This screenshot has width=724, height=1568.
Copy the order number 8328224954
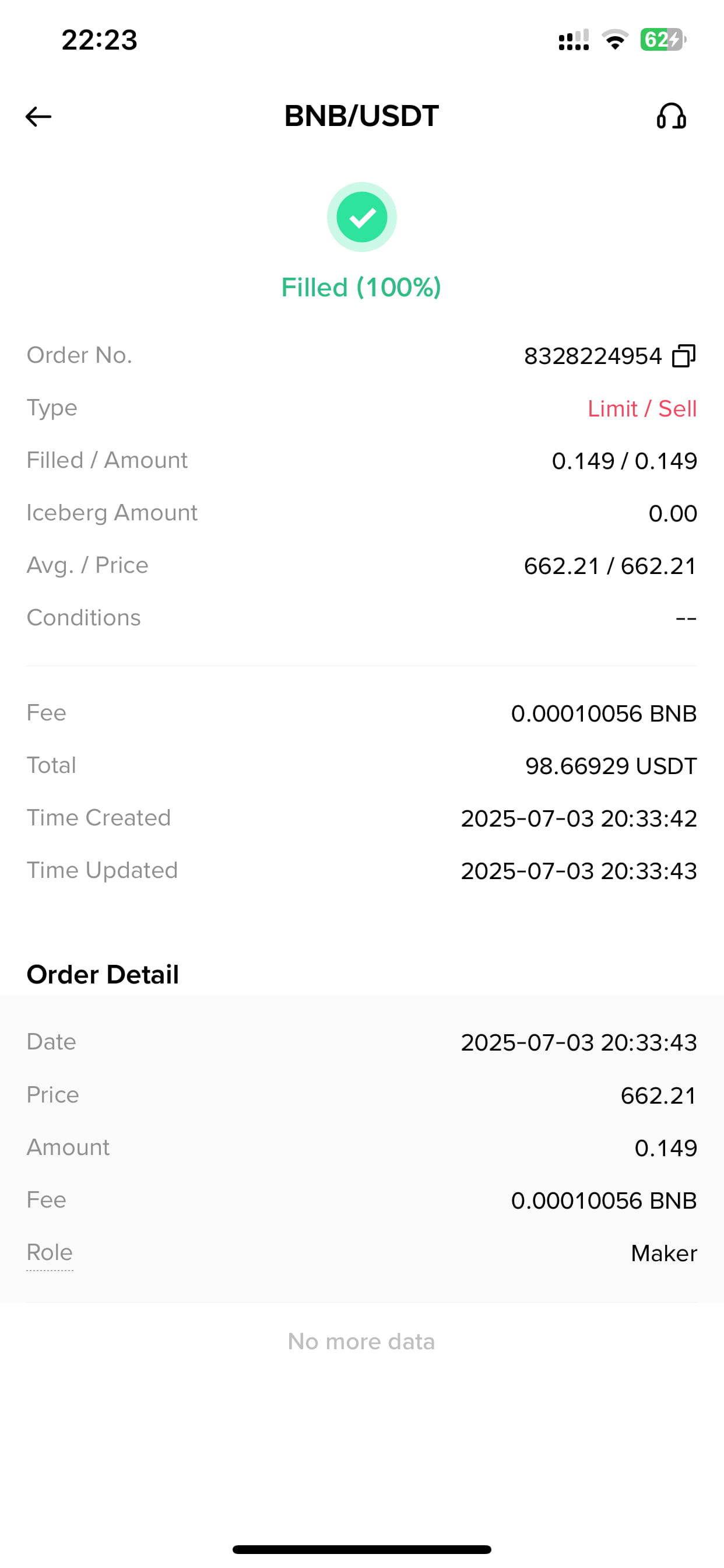[x=683, y=356]
